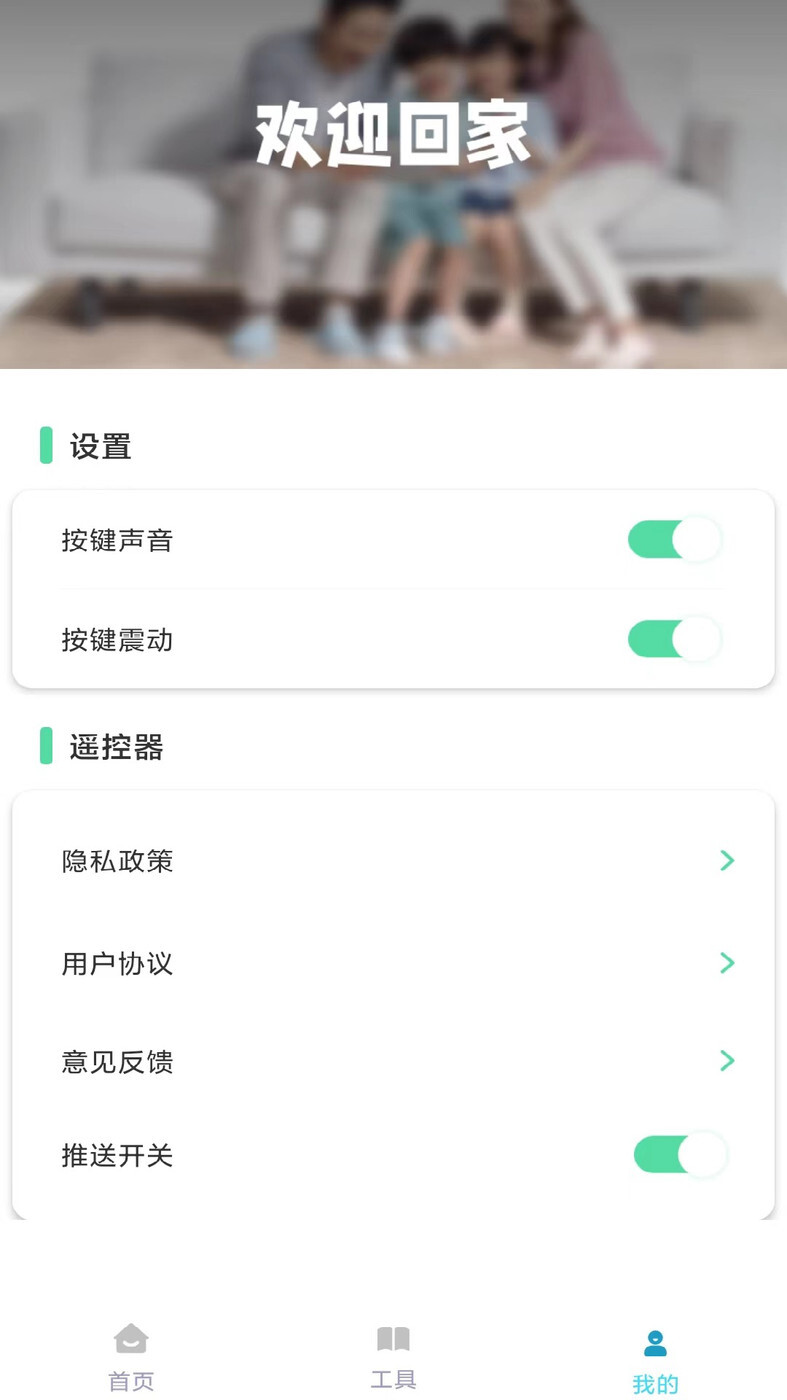Click the green marker beside 遥控器 section
The height and width of the screenshot is (1400, 787).
pos(45,747)
